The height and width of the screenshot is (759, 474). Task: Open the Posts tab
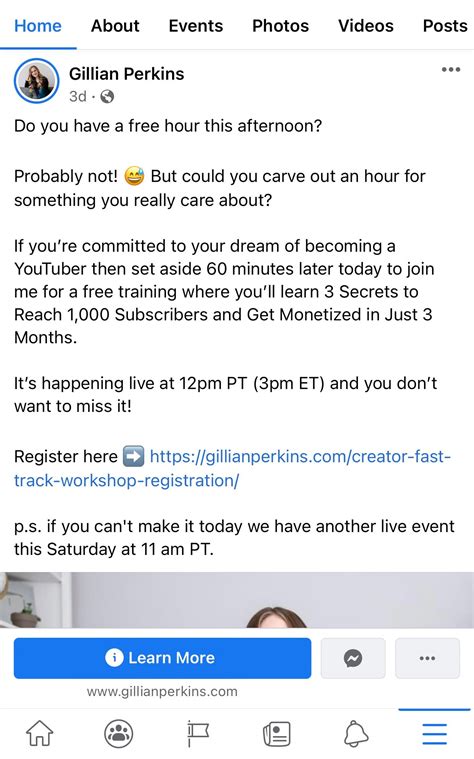click(x=445, y=25)
